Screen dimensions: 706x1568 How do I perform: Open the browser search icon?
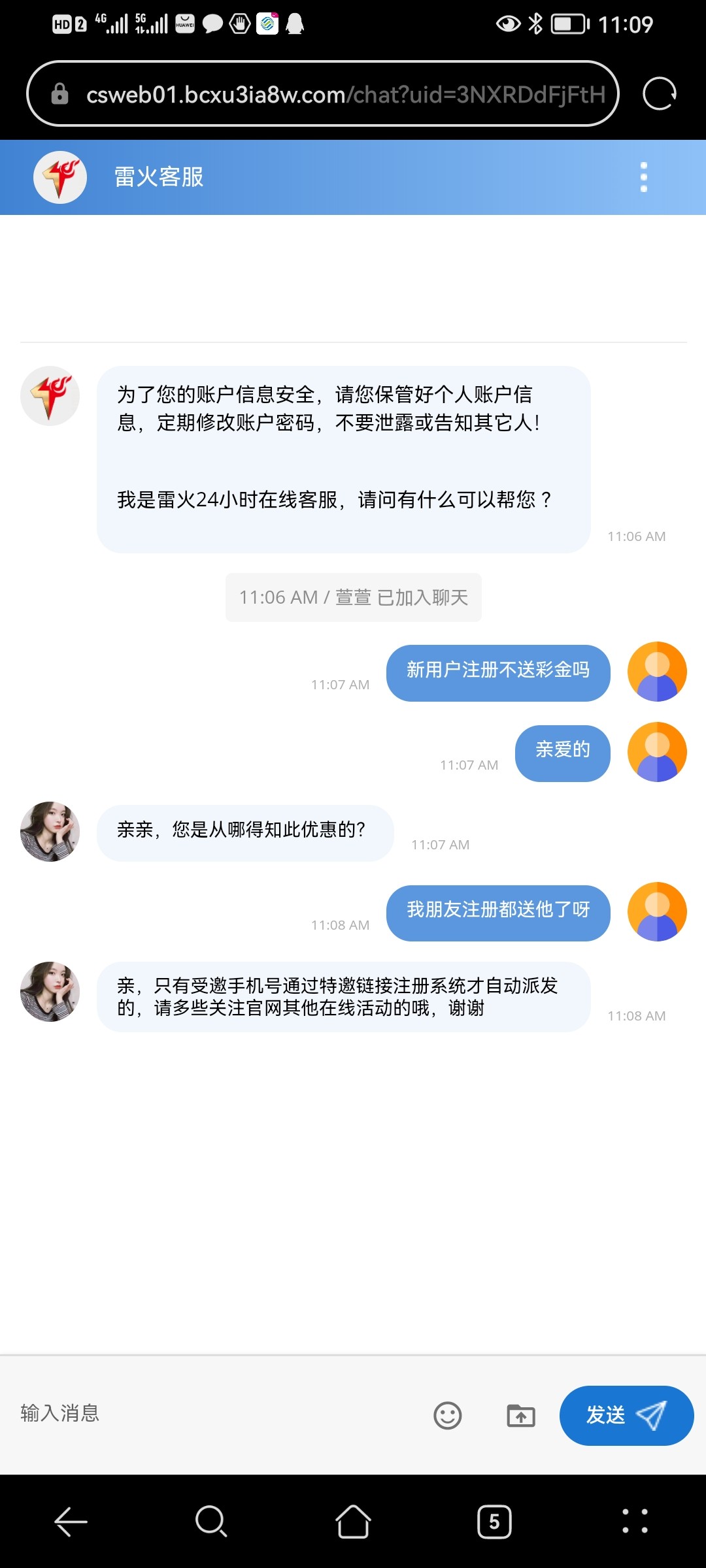[211, 1522]
